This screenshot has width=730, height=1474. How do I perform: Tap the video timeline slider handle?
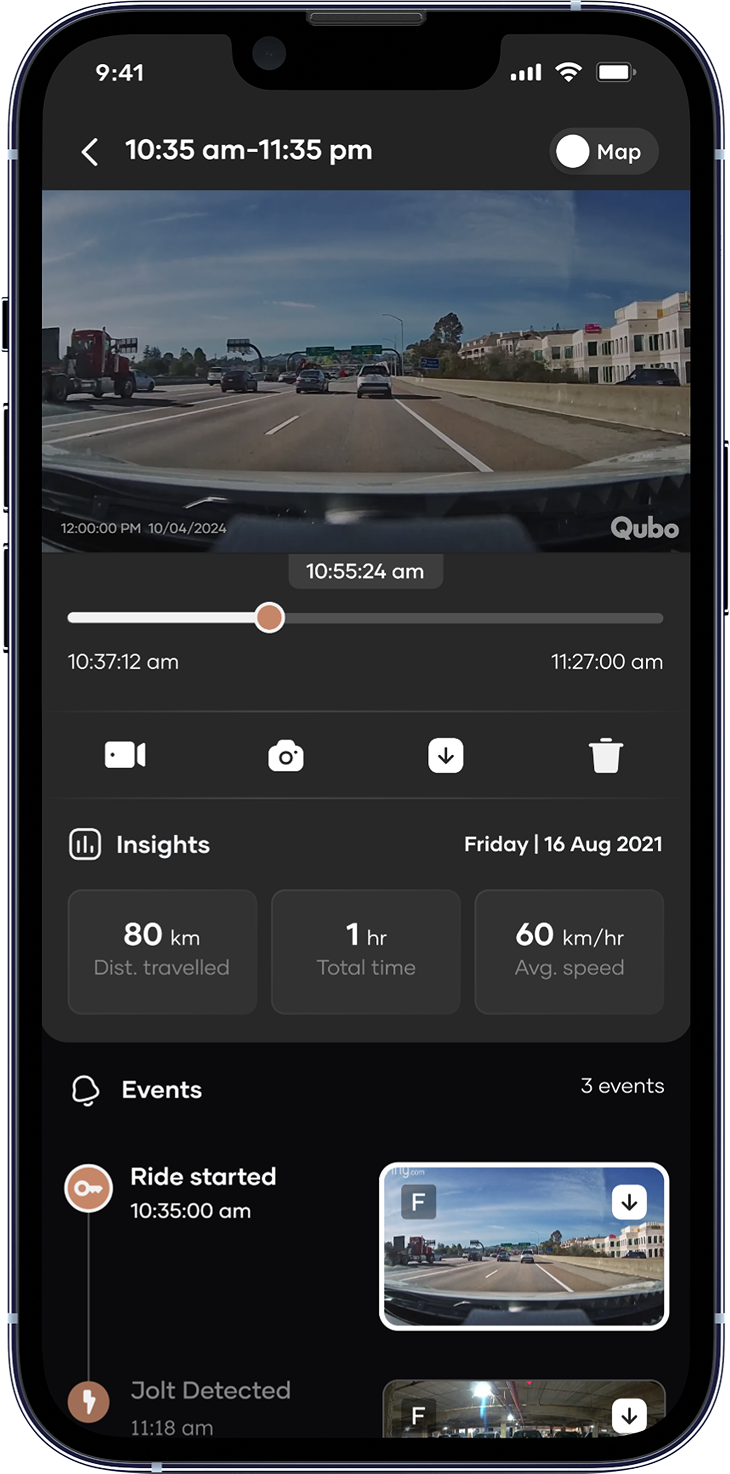(269, 618)
